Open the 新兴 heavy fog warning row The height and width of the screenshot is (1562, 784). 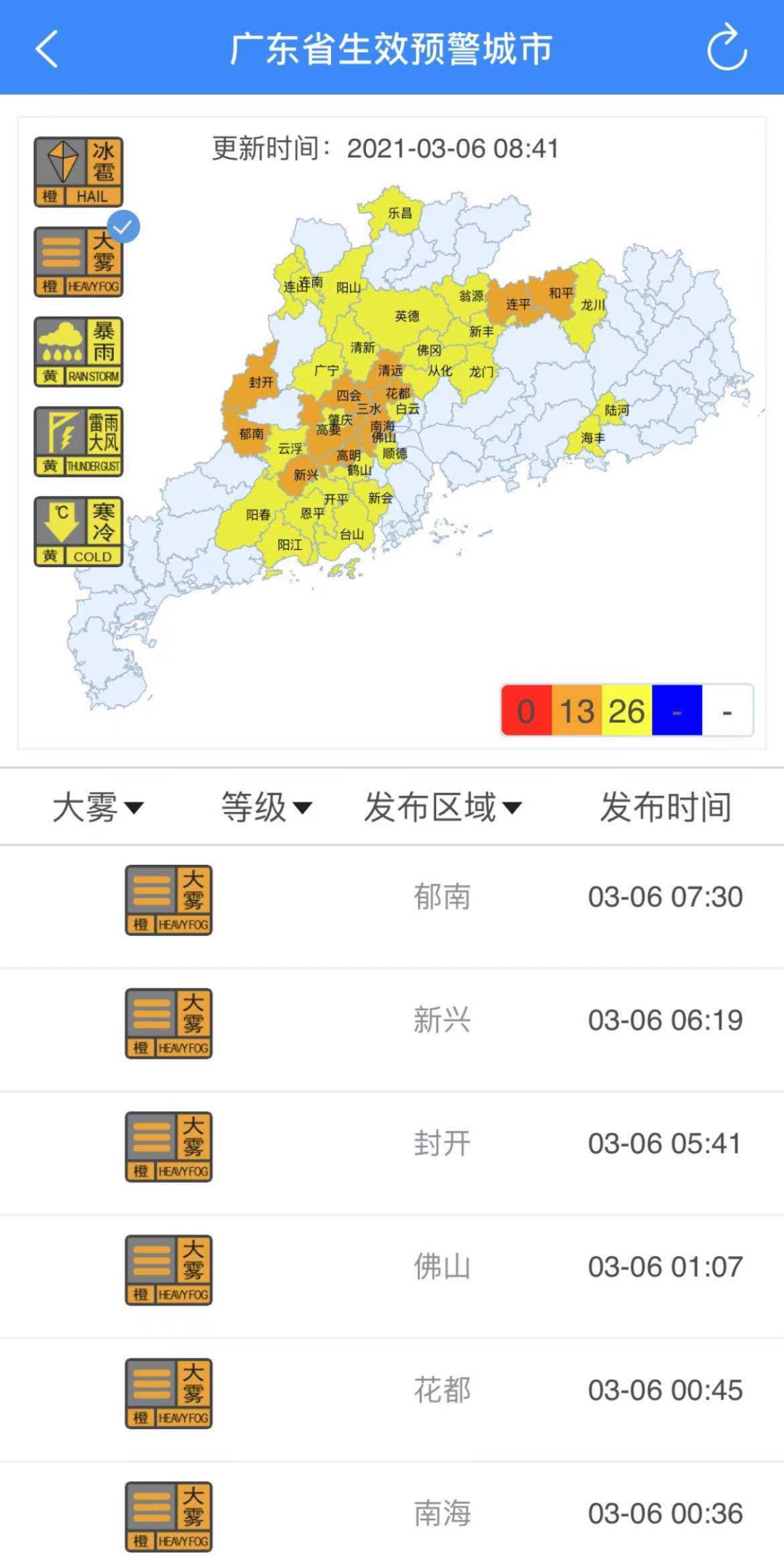(x=392, y=1030)
